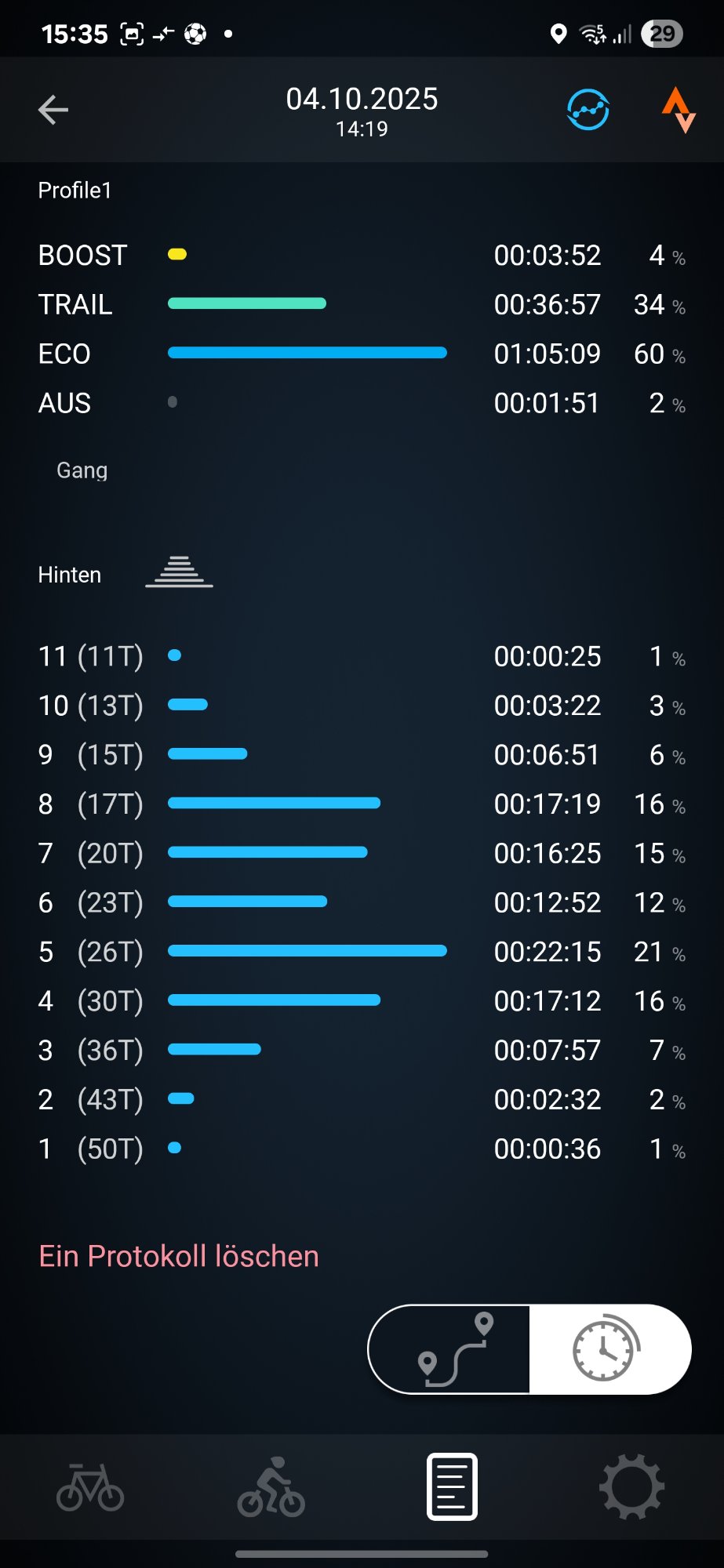
Task: Open the settings gear tab
Action: tap(632, 1486)
